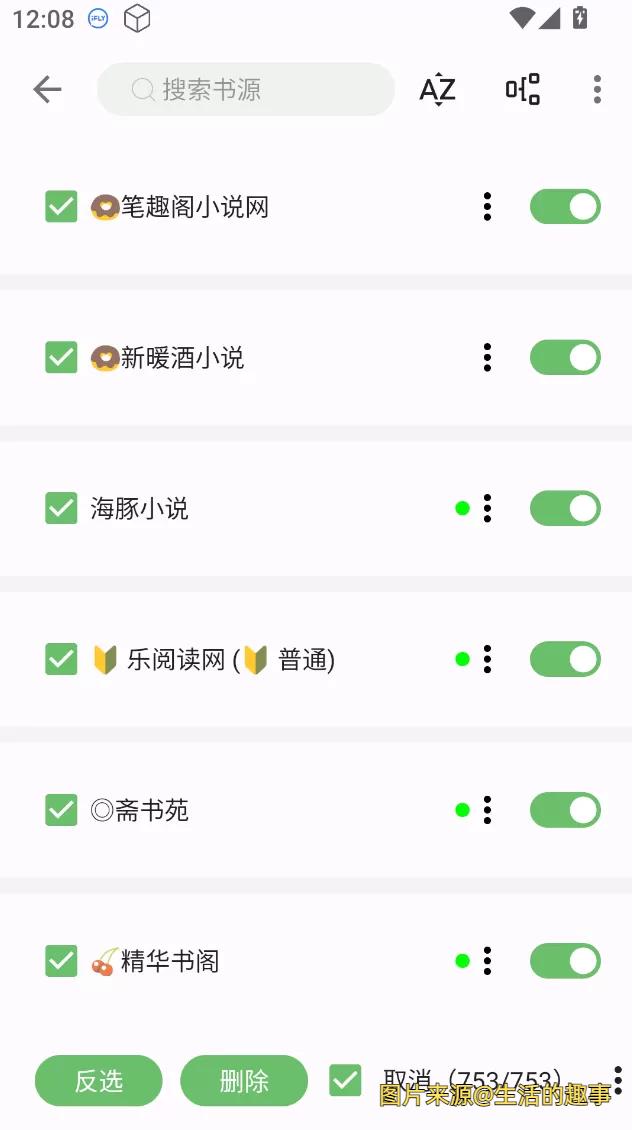Open the group management icon
The image size is (632, 1130).
pyautogui.click(x=522, y=90)
